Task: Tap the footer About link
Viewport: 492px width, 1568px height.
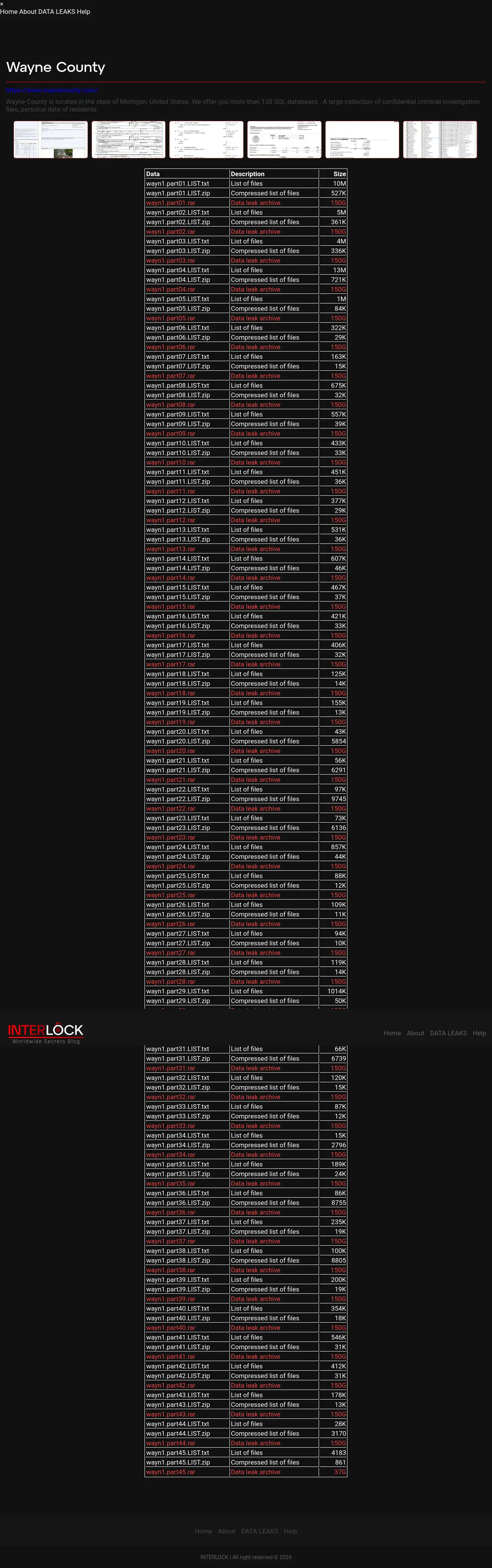Action: (x=226, y=1531)
